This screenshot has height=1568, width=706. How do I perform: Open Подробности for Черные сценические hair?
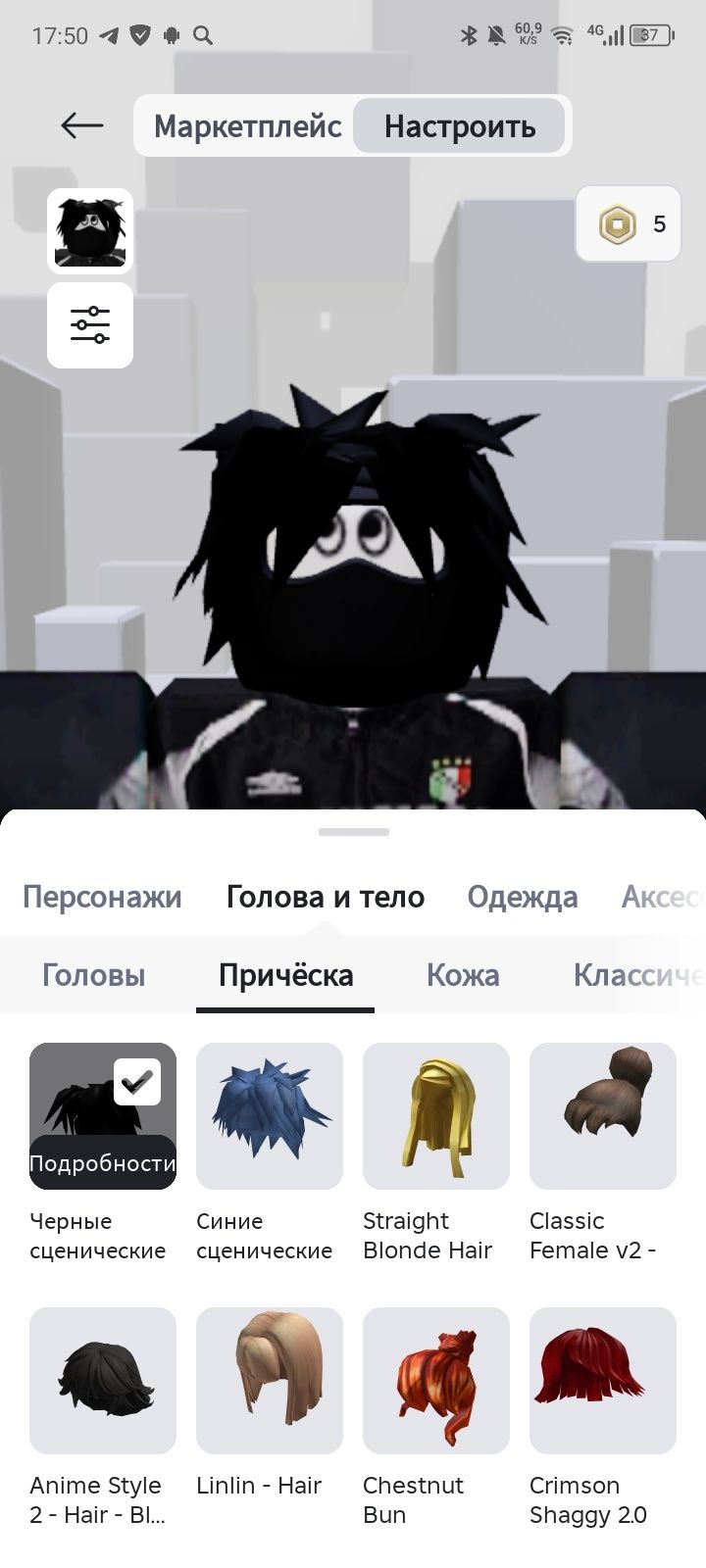coord(103,1163)
